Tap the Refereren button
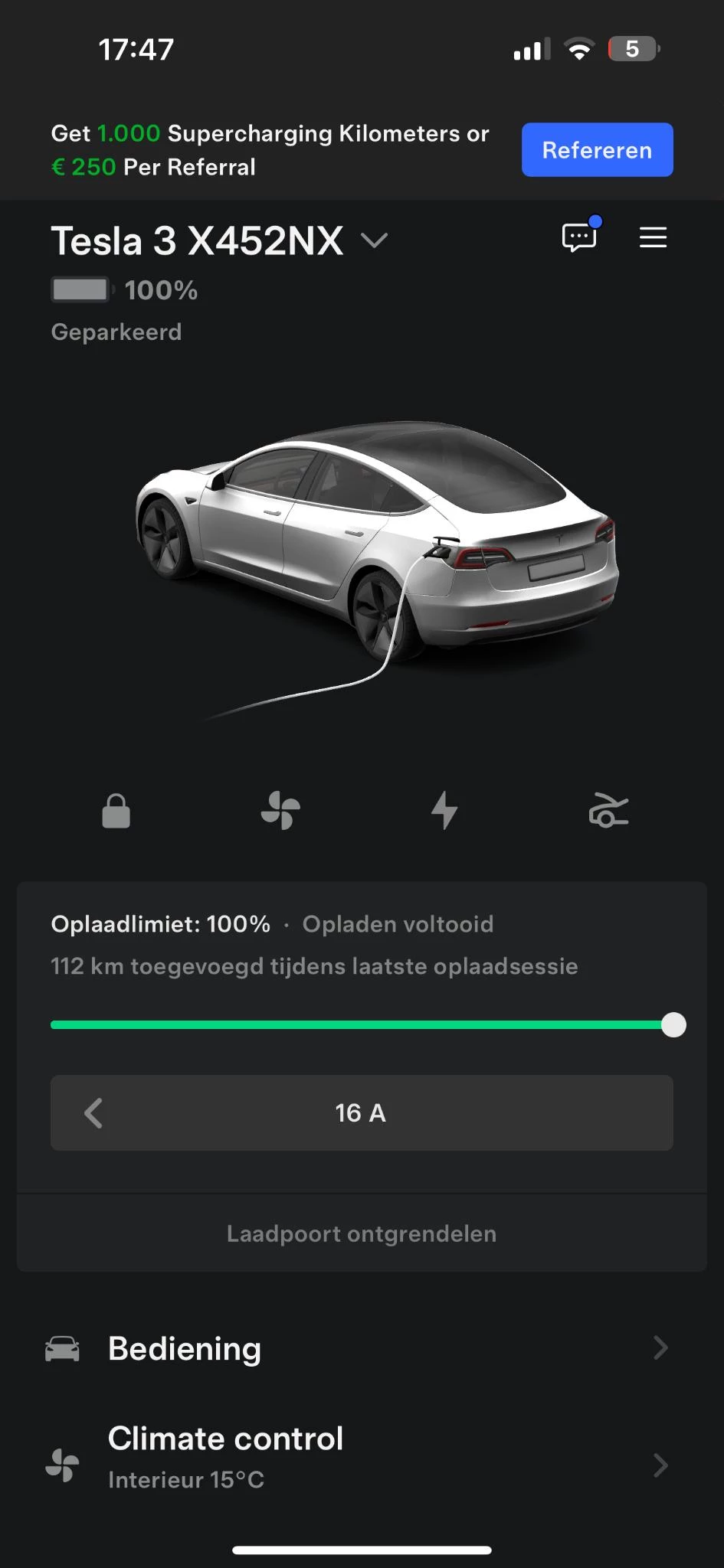The image size is (724, 1568). (597, 150)
